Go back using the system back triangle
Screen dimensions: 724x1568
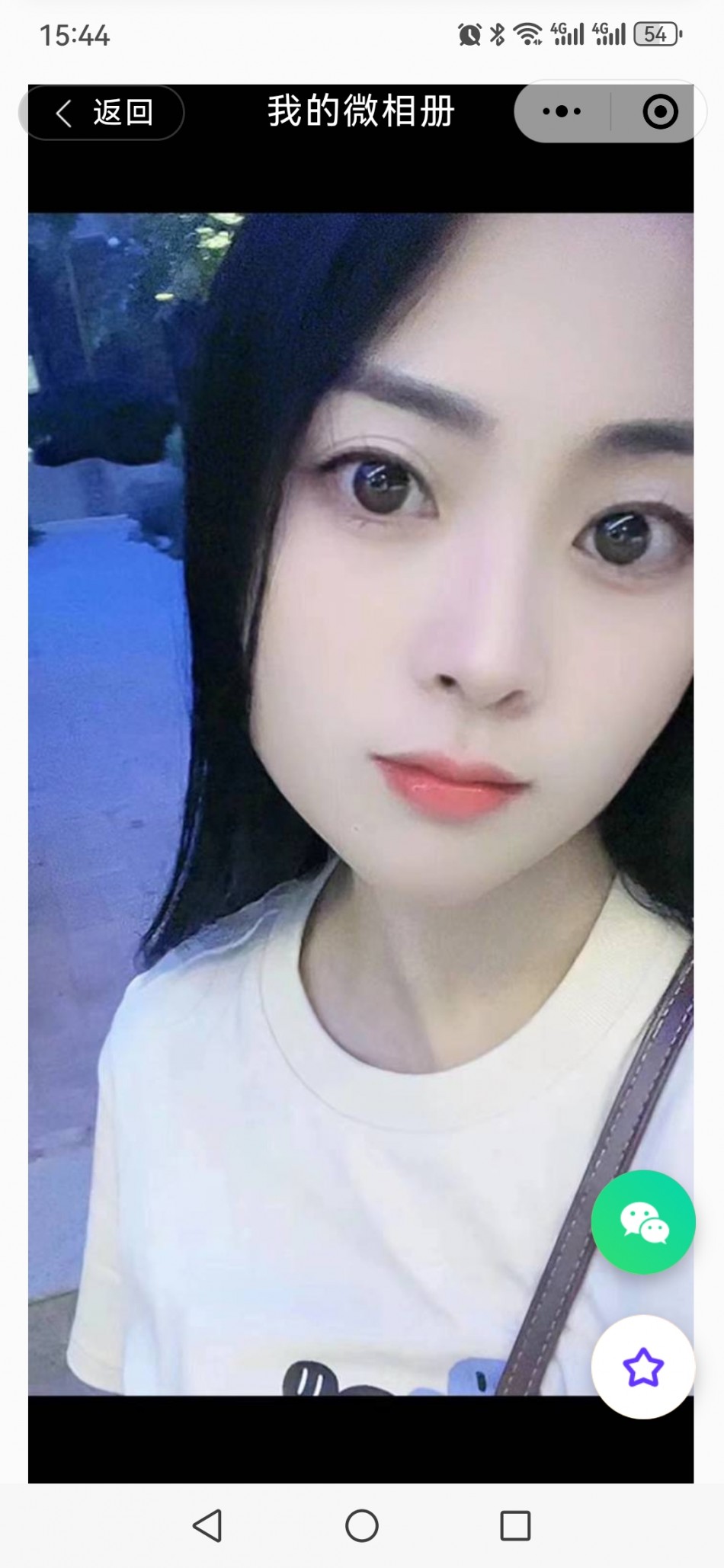[207, 1525]
